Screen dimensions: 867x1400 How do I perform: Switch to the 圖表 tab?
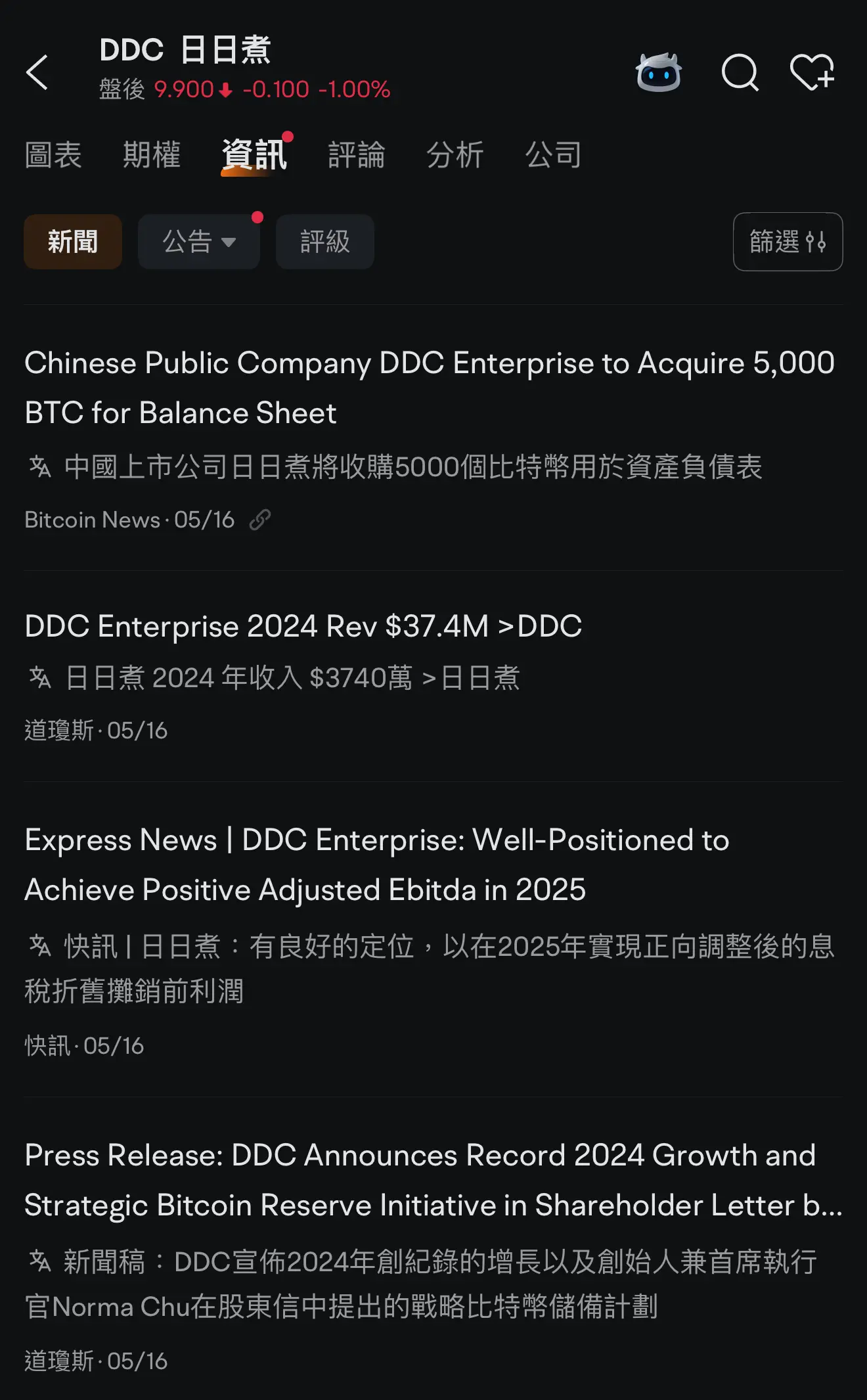pos(53,155)
